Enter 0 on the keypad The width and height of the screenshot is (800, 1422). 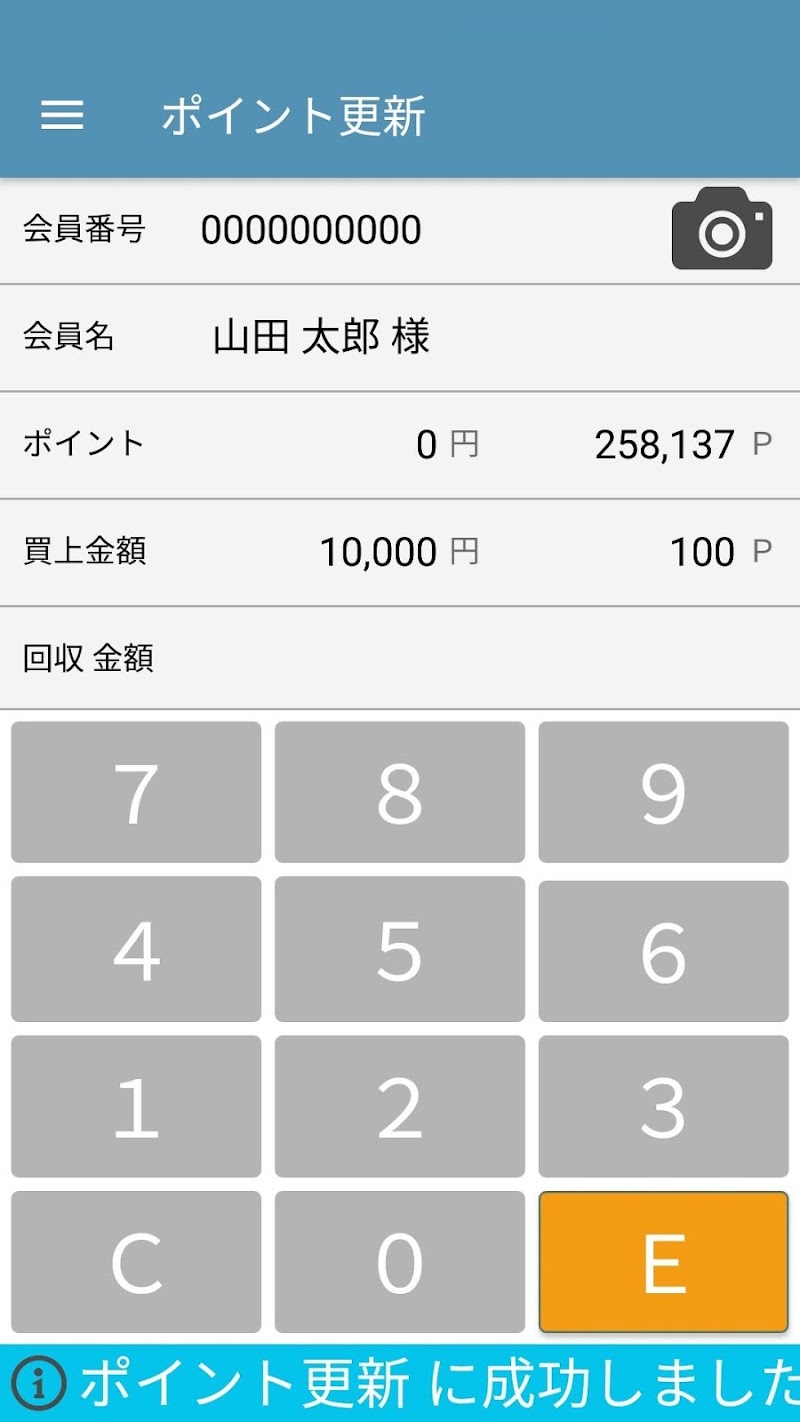(400, 1262)
